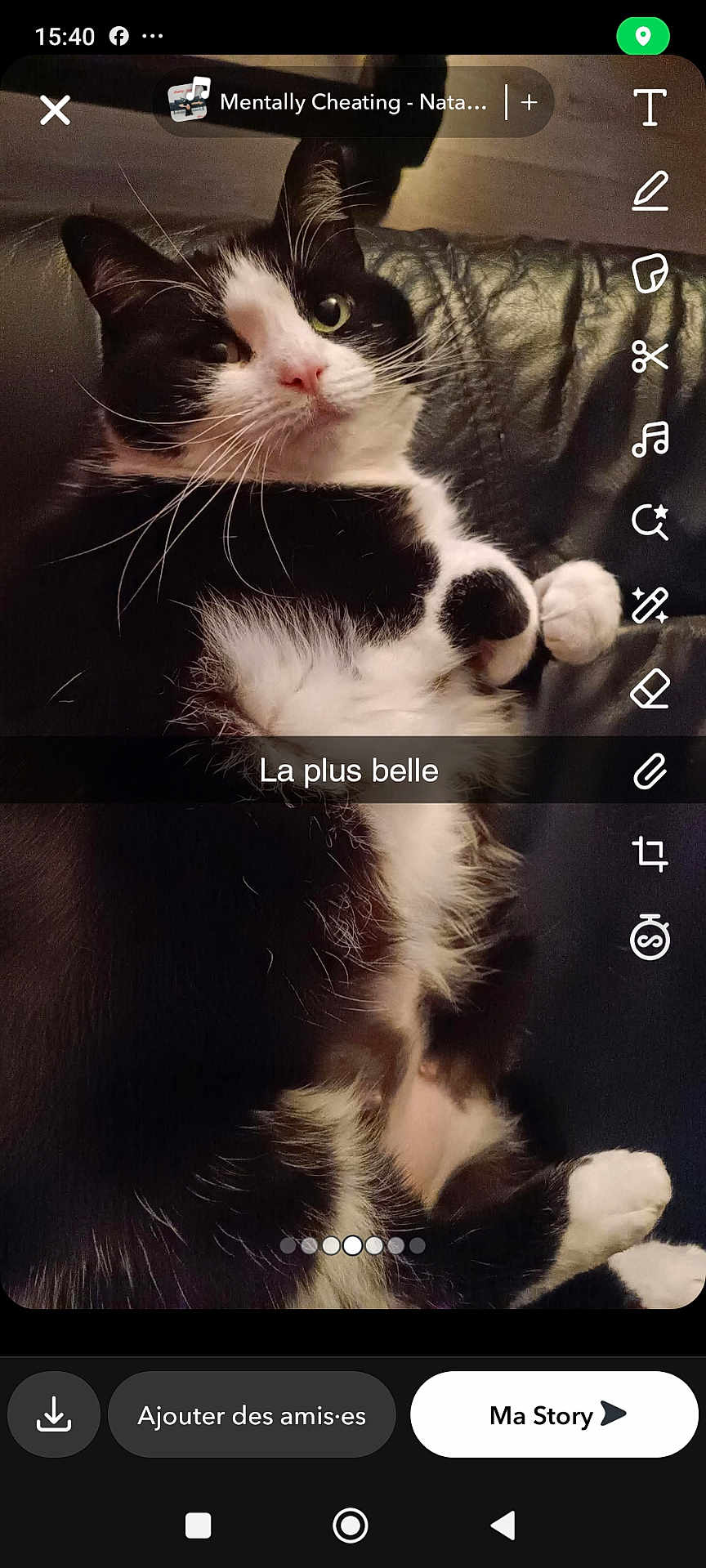The width and height of the screenshot is (706, 1568).
Task: Toggle location sharing in the status bar
Action: 643,36
